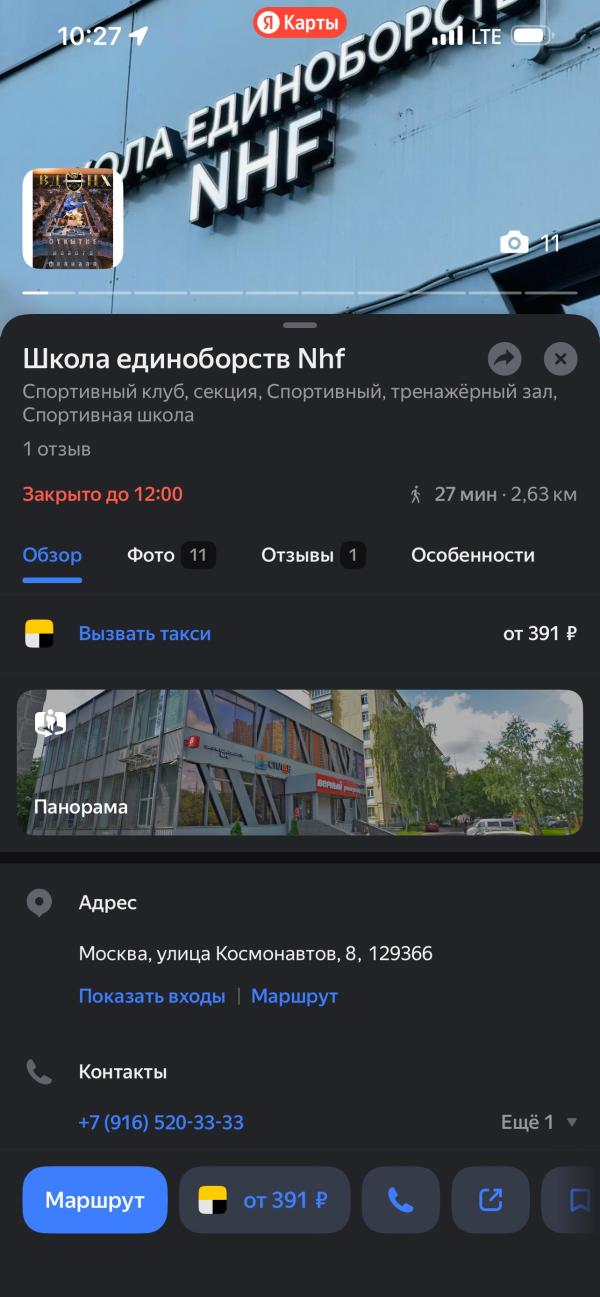Open the Отзывы tab
The image size is (600, 1297).
click(312, 555)
